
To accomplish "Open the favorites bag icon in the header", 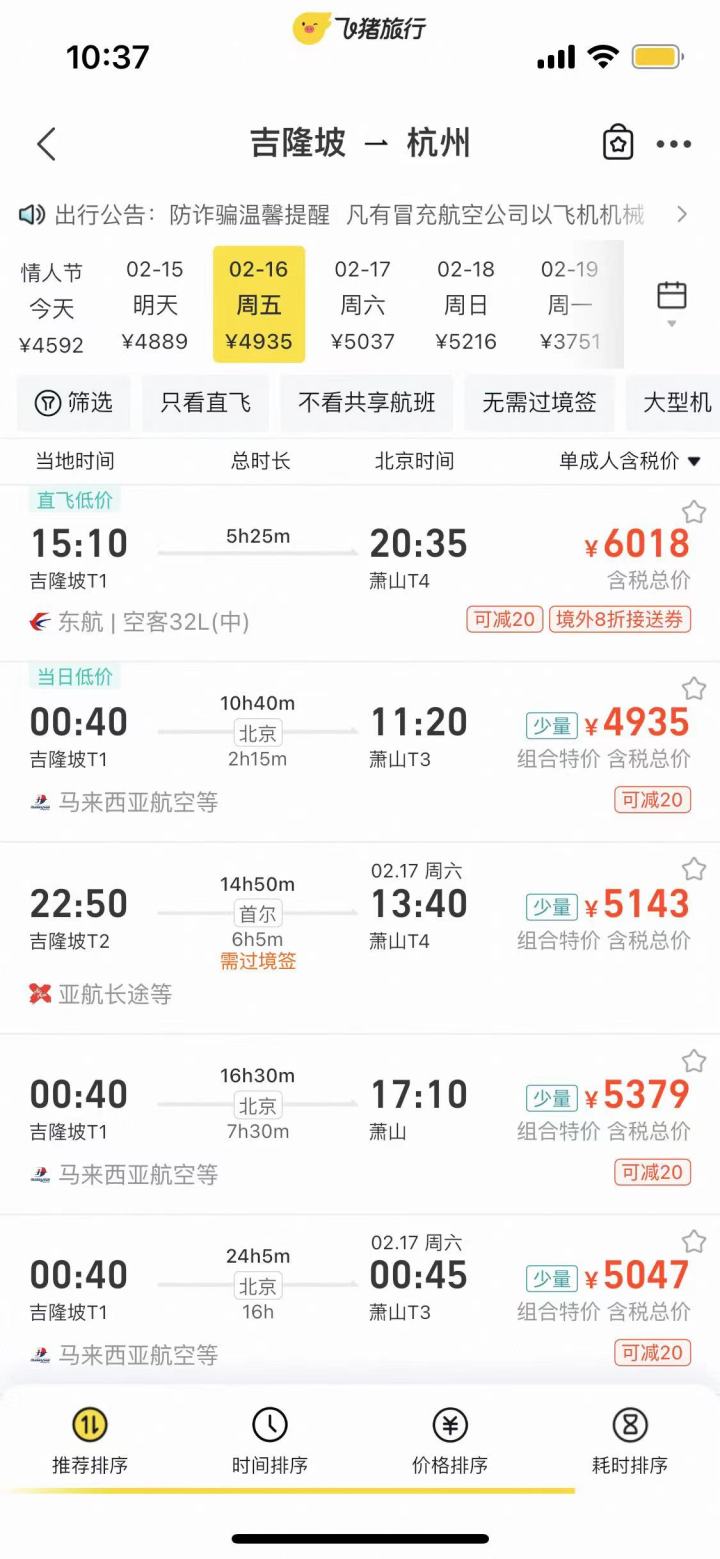I will pos(618,144).
